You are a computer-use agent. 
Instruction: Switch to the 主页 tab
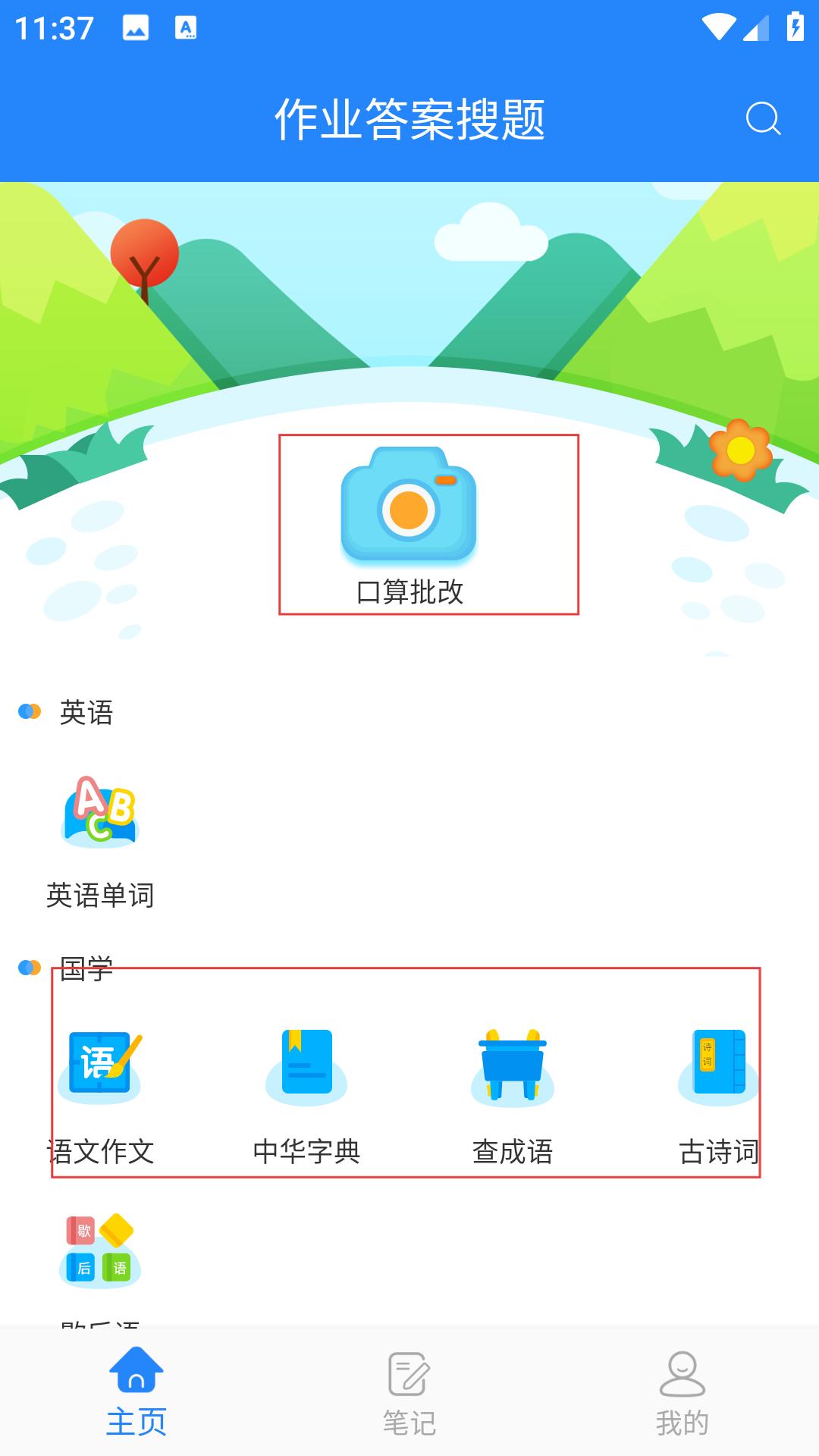click(x=136, y=1392)
